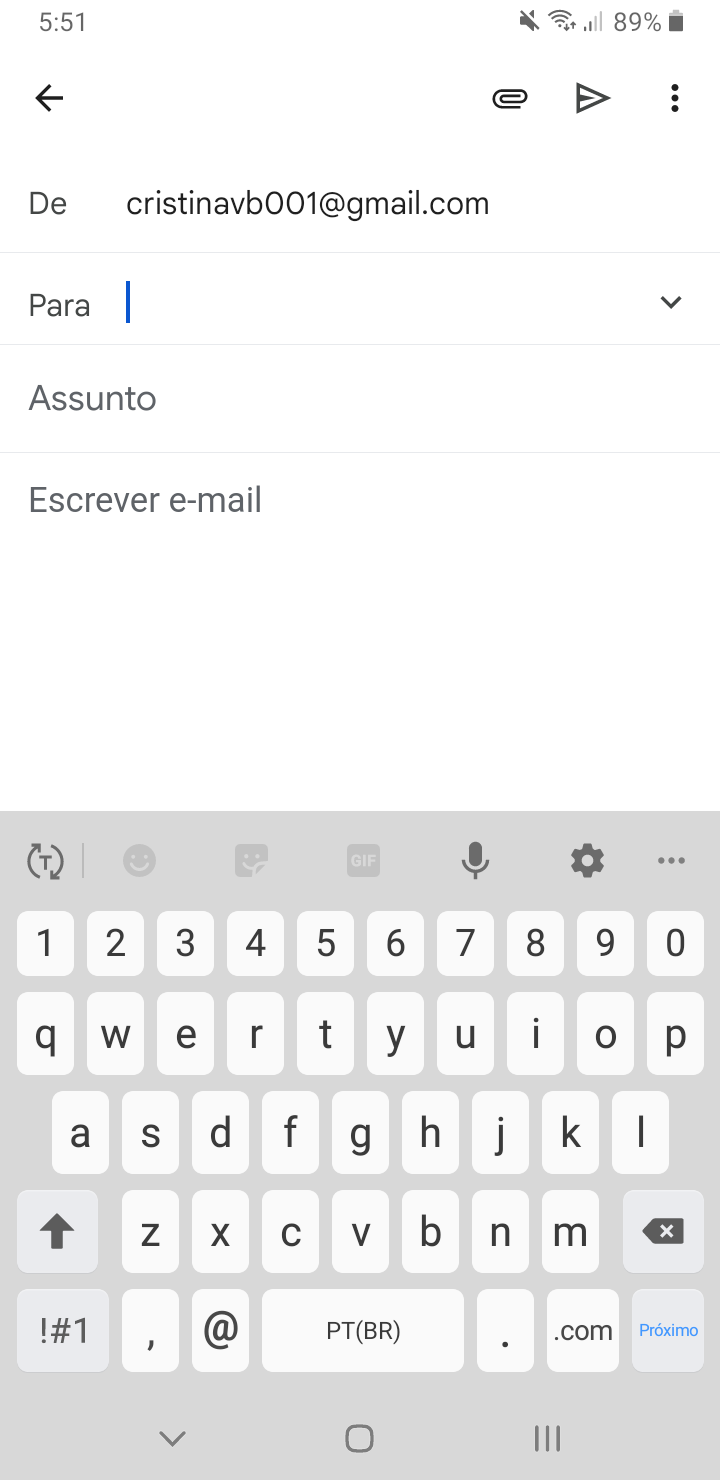Screen dimensions: 720x1480
Task: Switch to symbols with the !#1 key
Action: coord(63,1330)
